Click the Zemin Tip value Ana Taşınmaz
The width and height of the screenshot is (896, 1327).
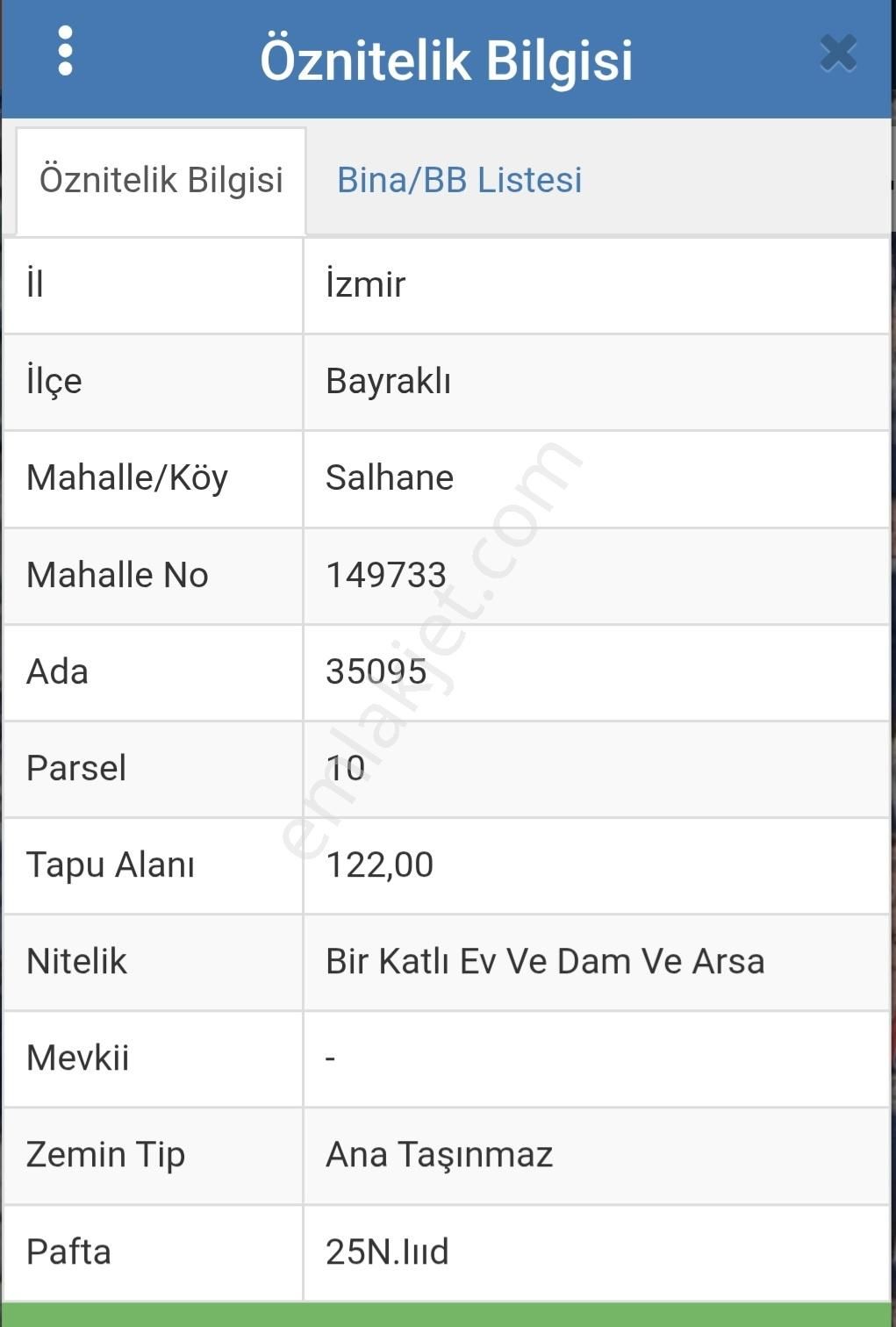[x=439, y=1156]
